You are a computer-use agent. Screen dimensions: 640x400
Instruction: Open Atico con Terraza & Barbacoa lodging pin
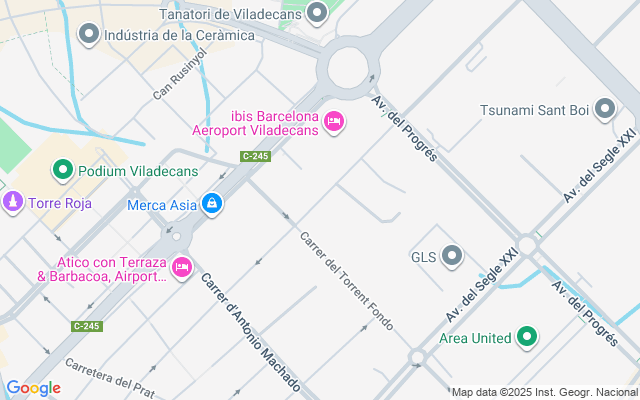181,267
